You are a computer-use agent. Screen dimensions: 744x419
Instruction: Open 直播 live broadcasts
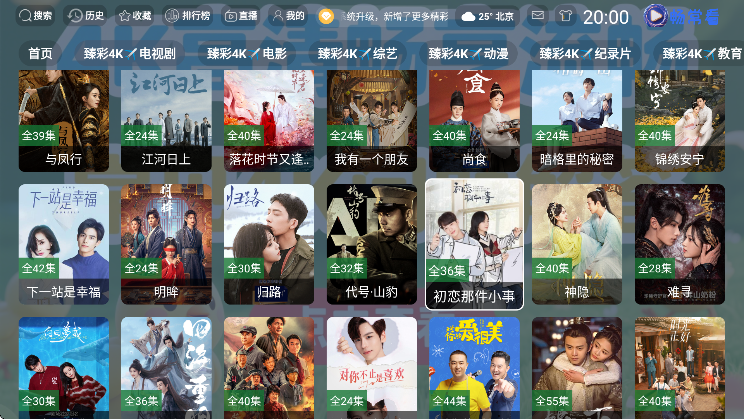coord(241,16)
